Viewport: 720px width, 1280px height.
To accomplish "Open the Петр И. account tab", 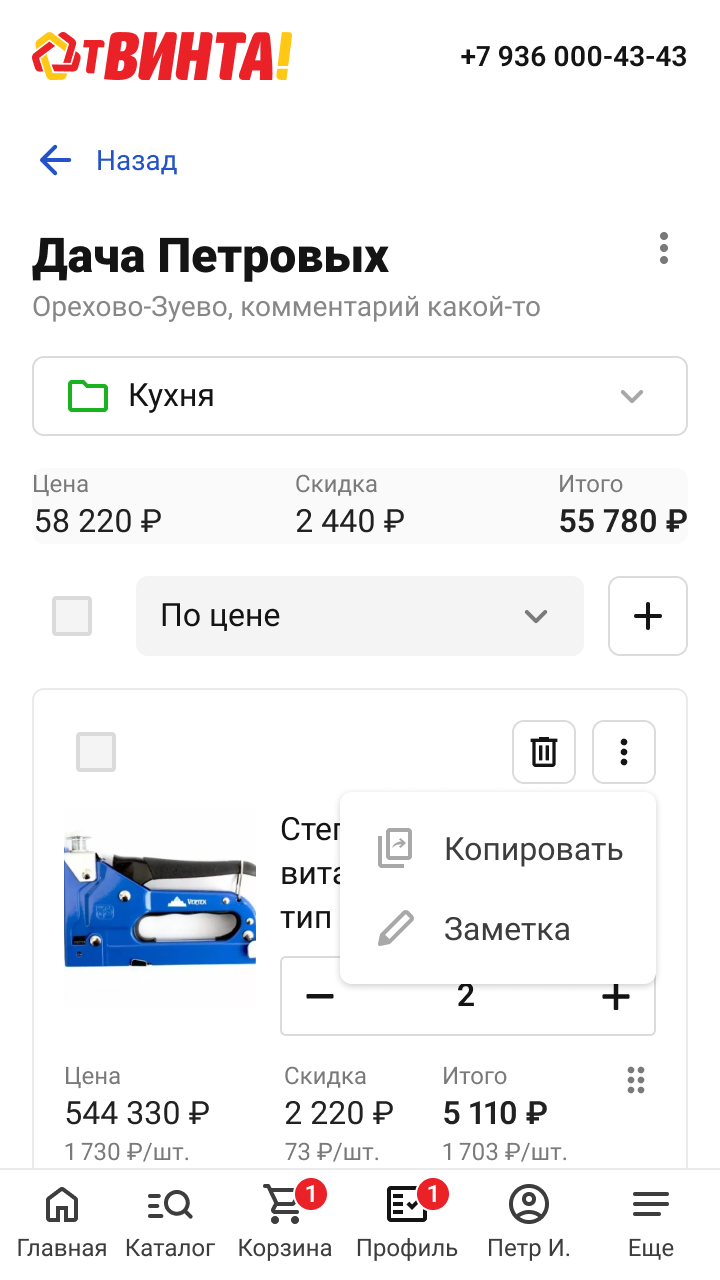I will point(528,1222).
